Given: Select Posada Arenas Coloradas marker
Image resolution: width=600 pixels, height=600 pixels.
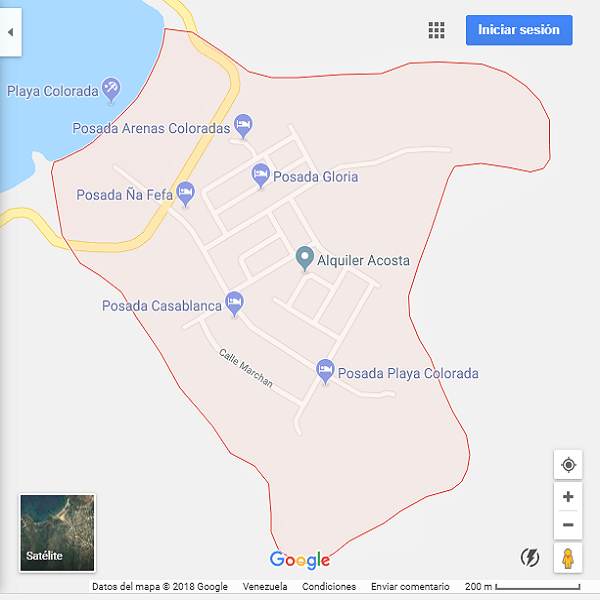Looking at the screenshot, I should [x=243, y=126].
